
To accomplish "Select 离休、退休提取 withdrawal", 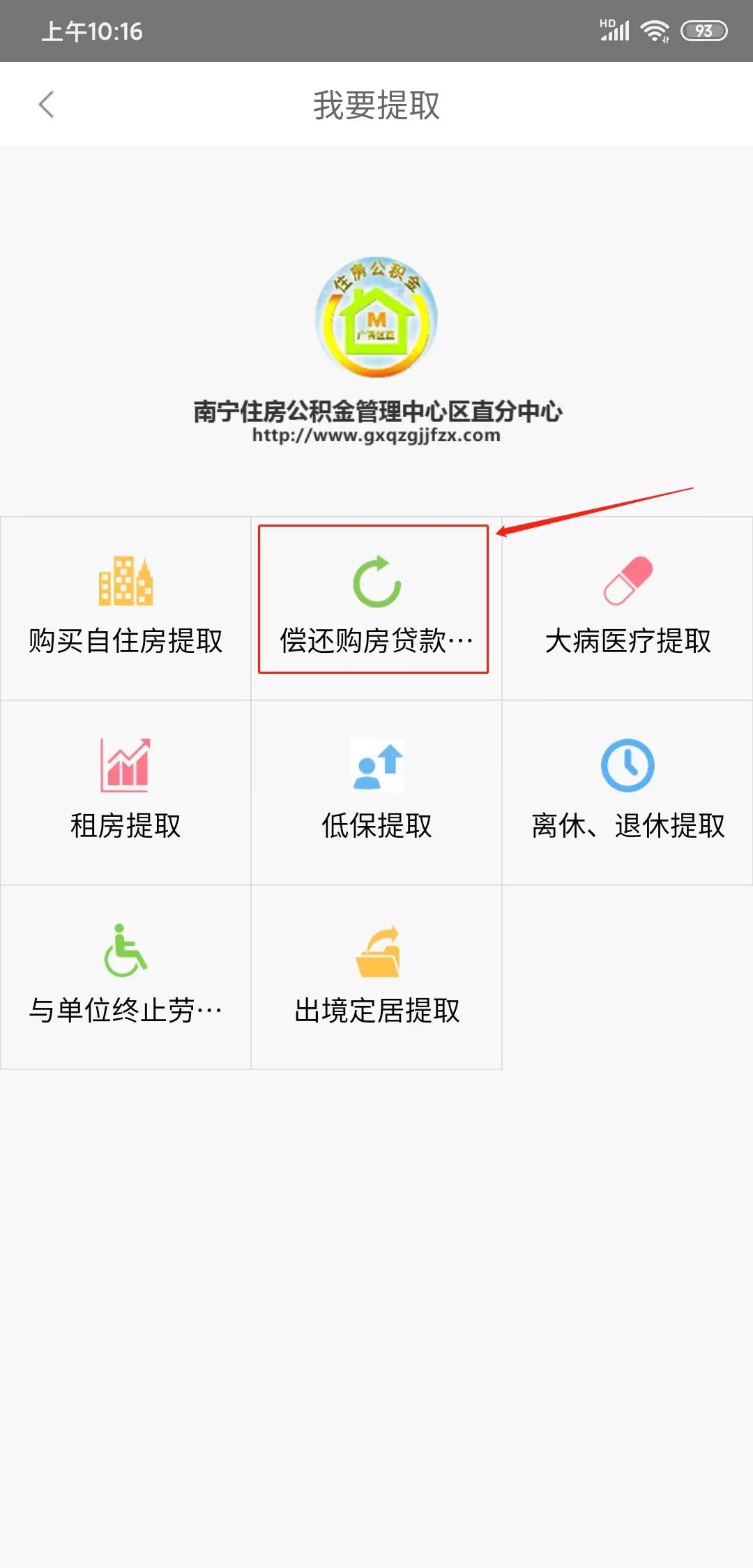I will point(627,792).
